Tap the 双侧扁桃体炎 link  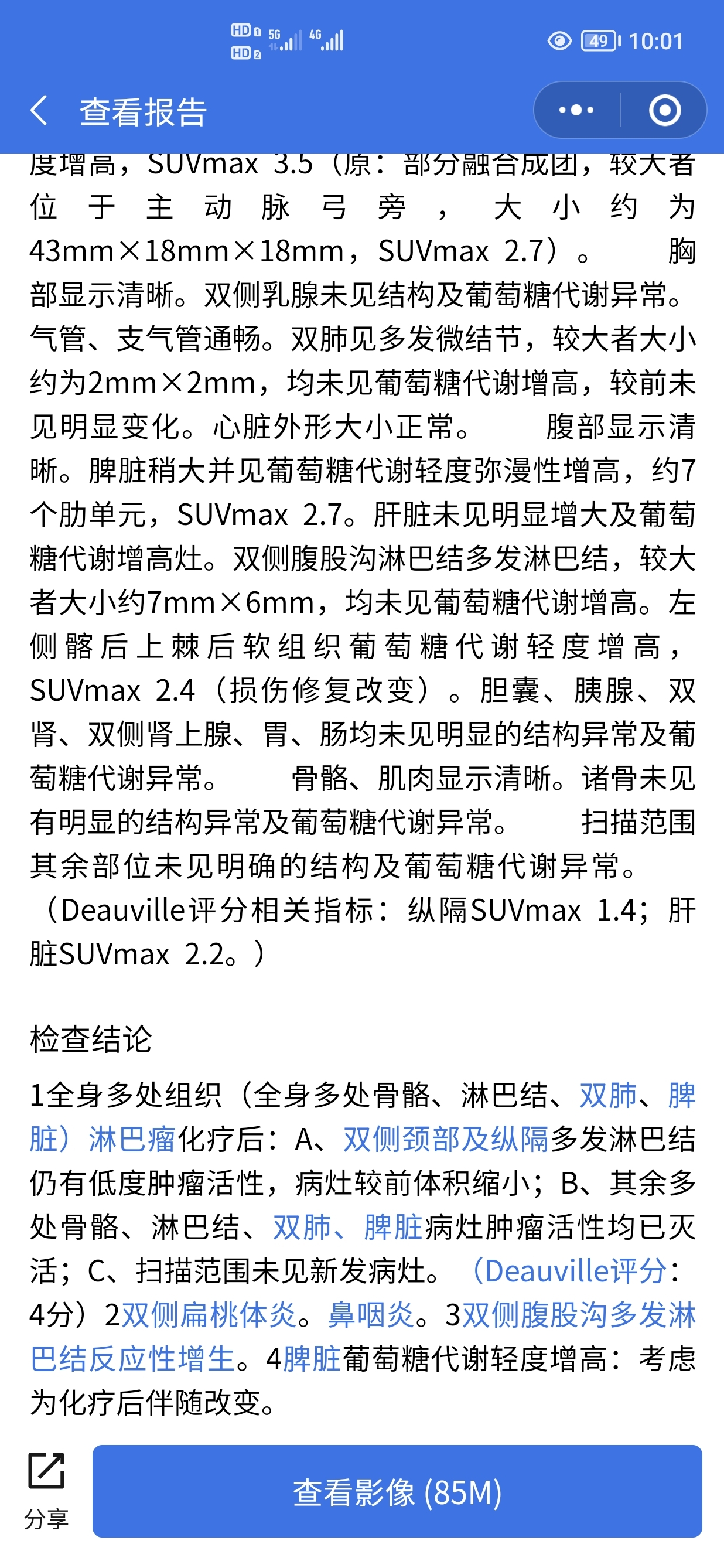coord(209,1314)
